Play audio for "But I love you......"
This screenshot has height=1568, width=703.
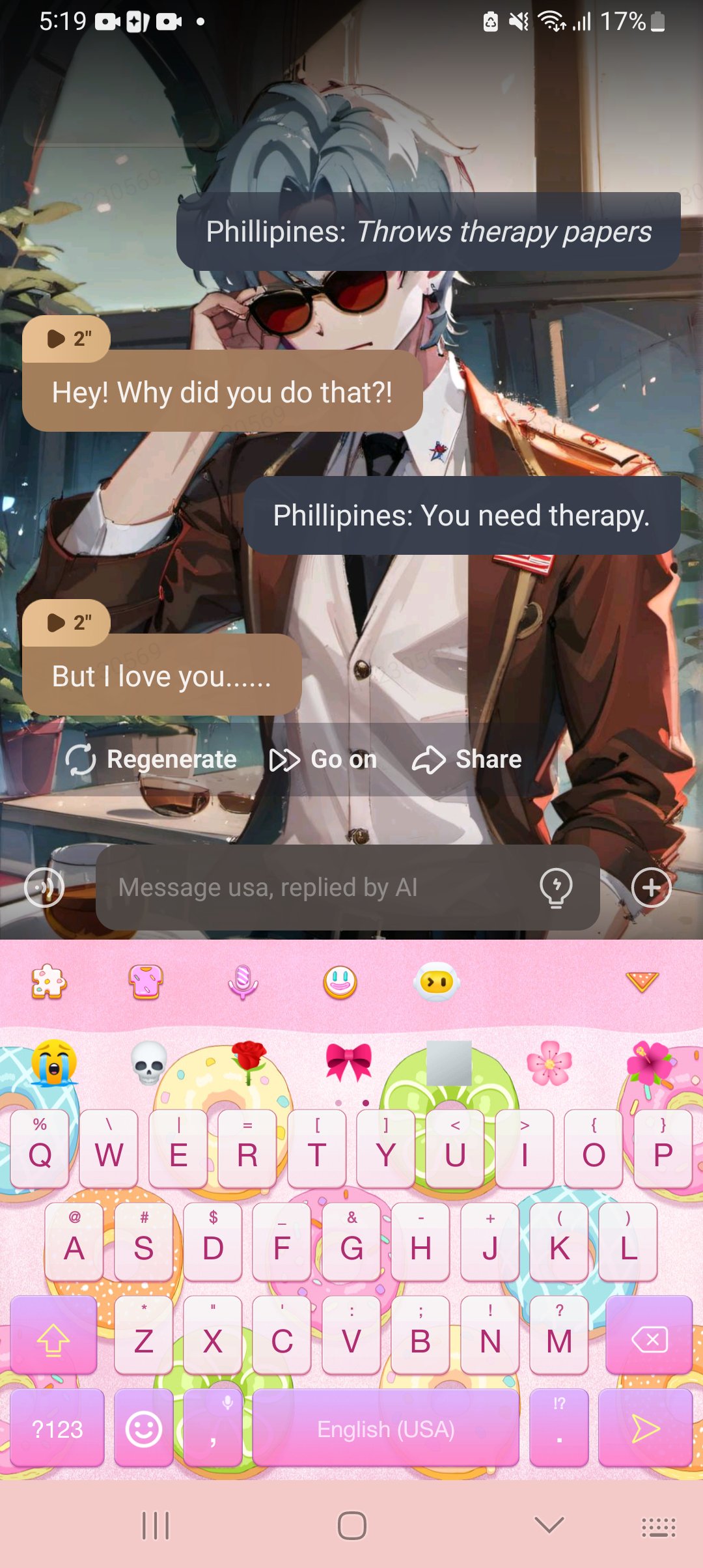tap(66, 623)
